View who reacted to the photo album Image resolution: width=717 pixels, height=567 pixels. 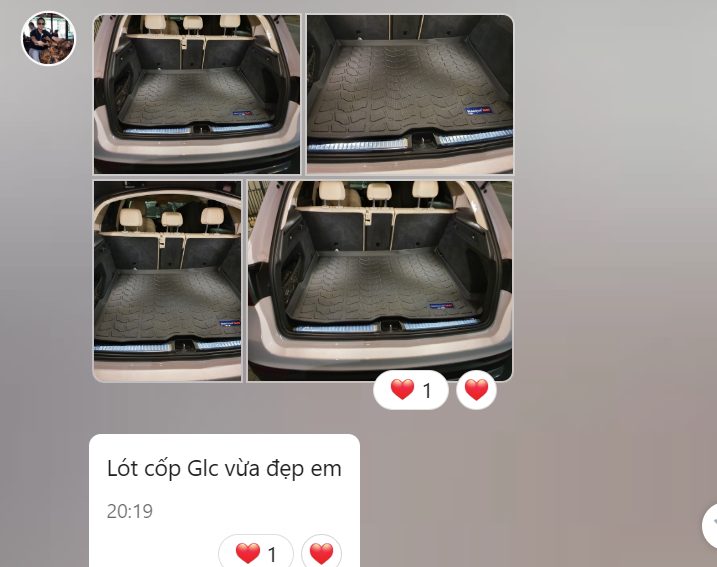tap(411, 390)
